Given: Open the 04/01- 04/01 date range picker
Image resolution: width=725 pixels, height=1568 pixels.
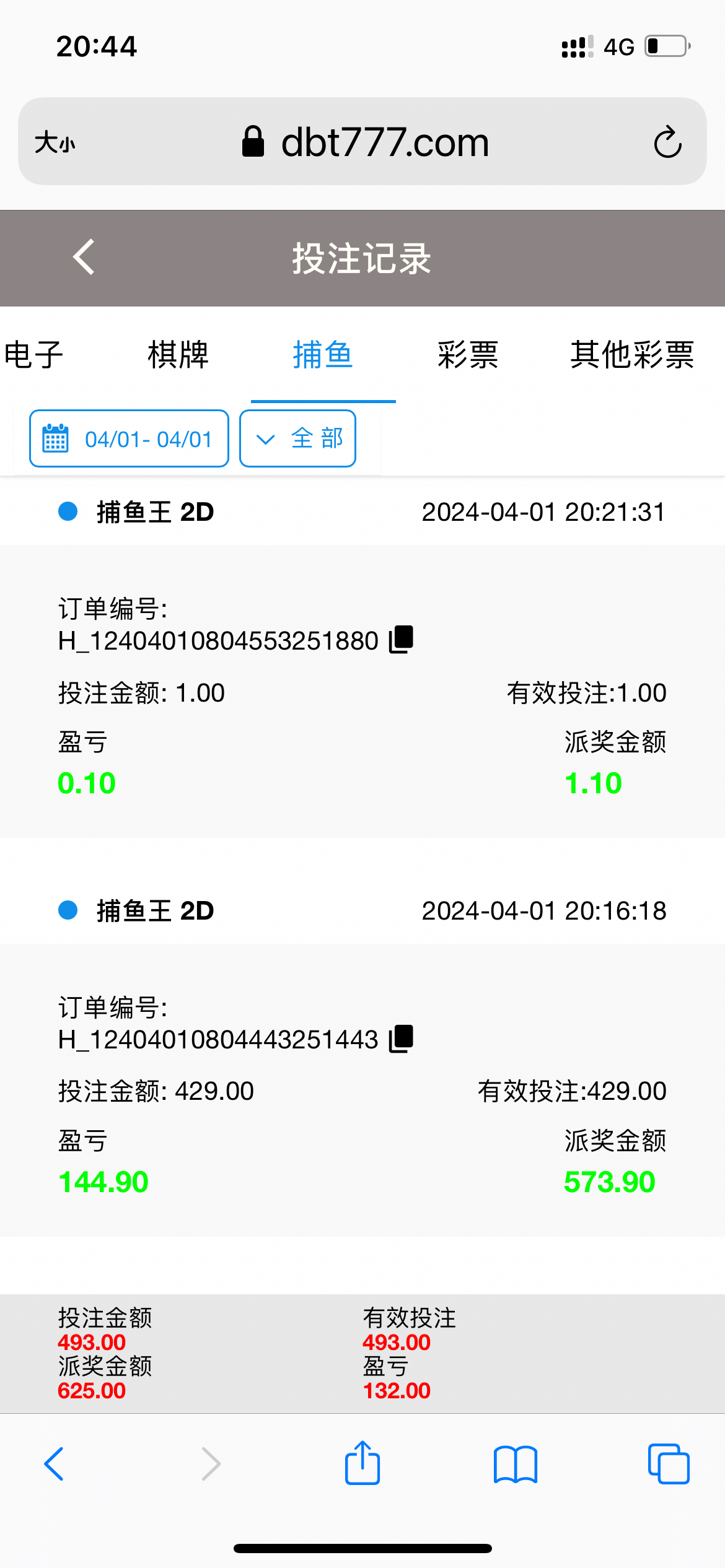Looking at the screenshot, I should pyautogui.click(x=129, y=438).
